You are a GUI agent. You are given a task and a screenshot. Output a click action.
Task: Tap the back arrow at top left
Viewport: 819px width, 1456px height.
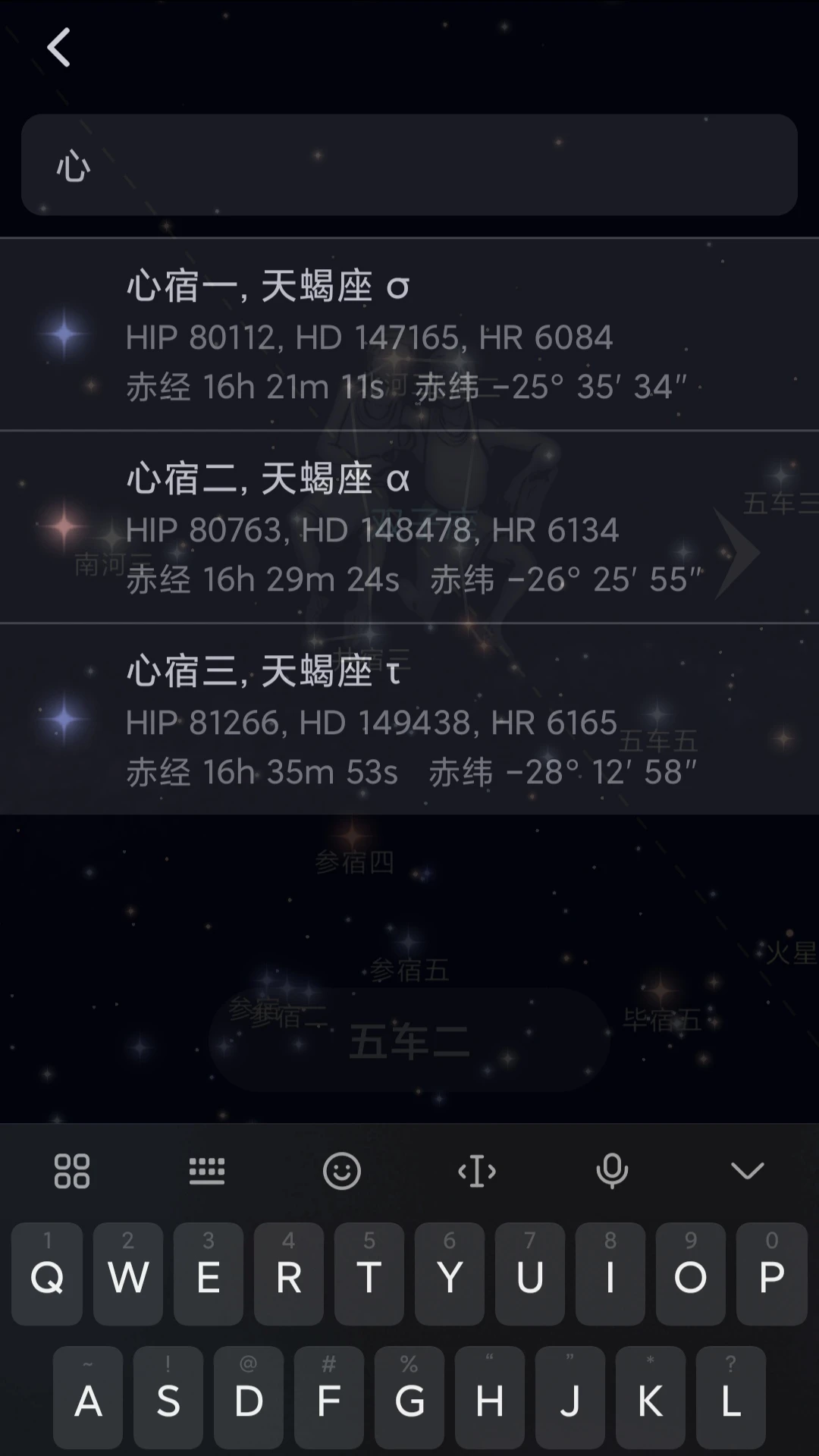click(x=59, y=49)
